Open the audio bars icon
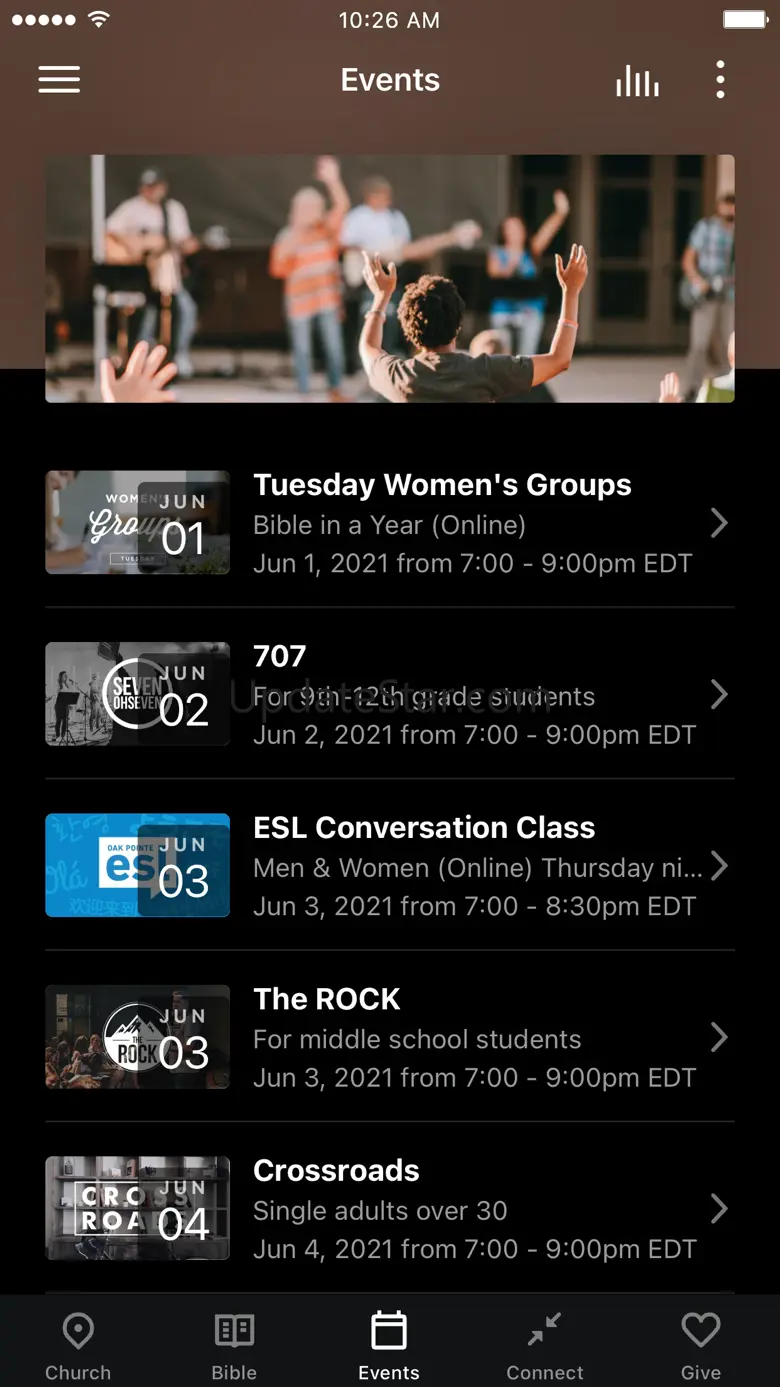The height and width of the screenshot is (1387, 780). 637,80
